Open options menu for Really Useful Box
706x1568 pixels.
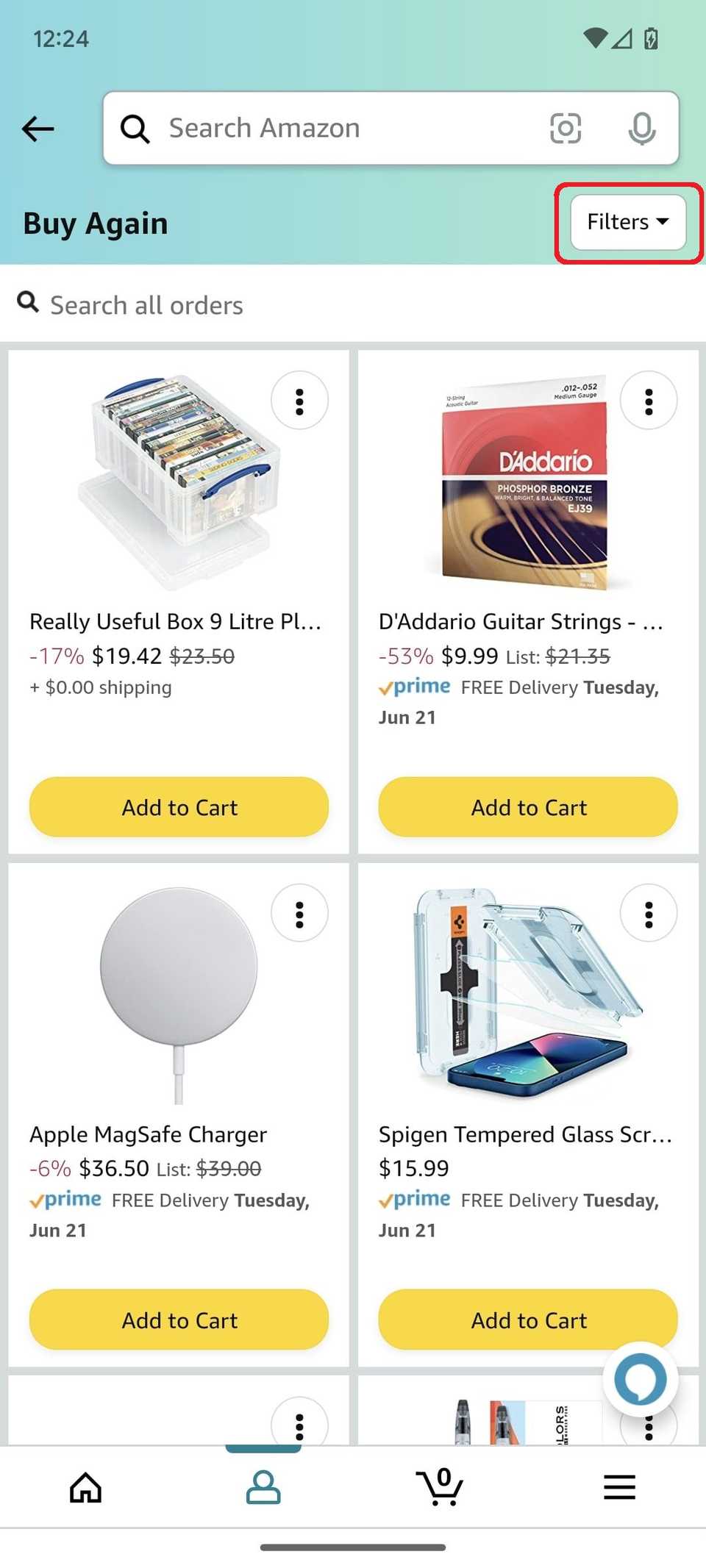[299, 400]
